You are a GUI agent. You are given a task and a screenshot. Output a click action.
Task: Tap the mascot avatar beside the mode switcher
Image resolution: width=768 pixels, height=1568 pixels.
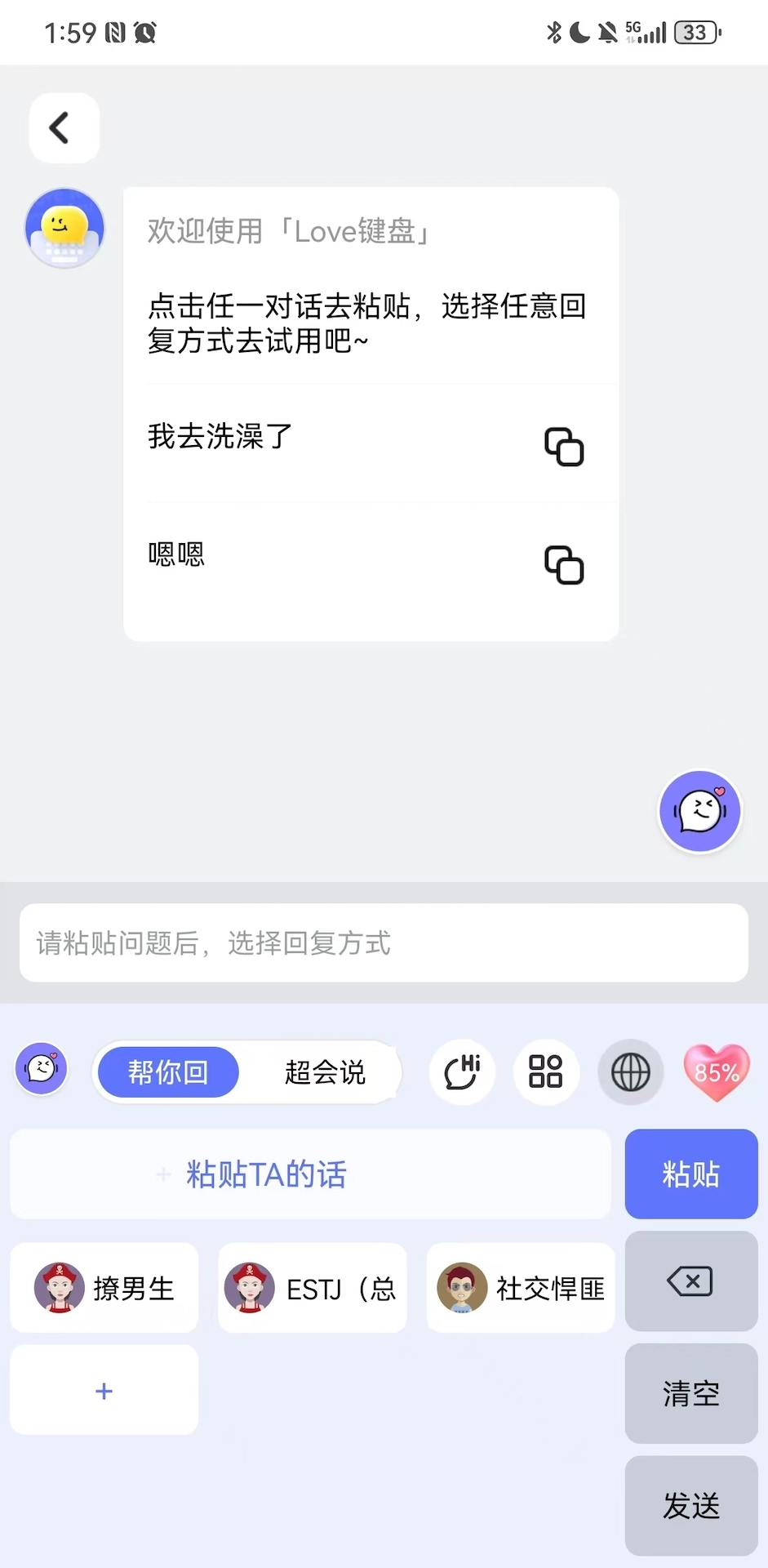(41, 1070)
